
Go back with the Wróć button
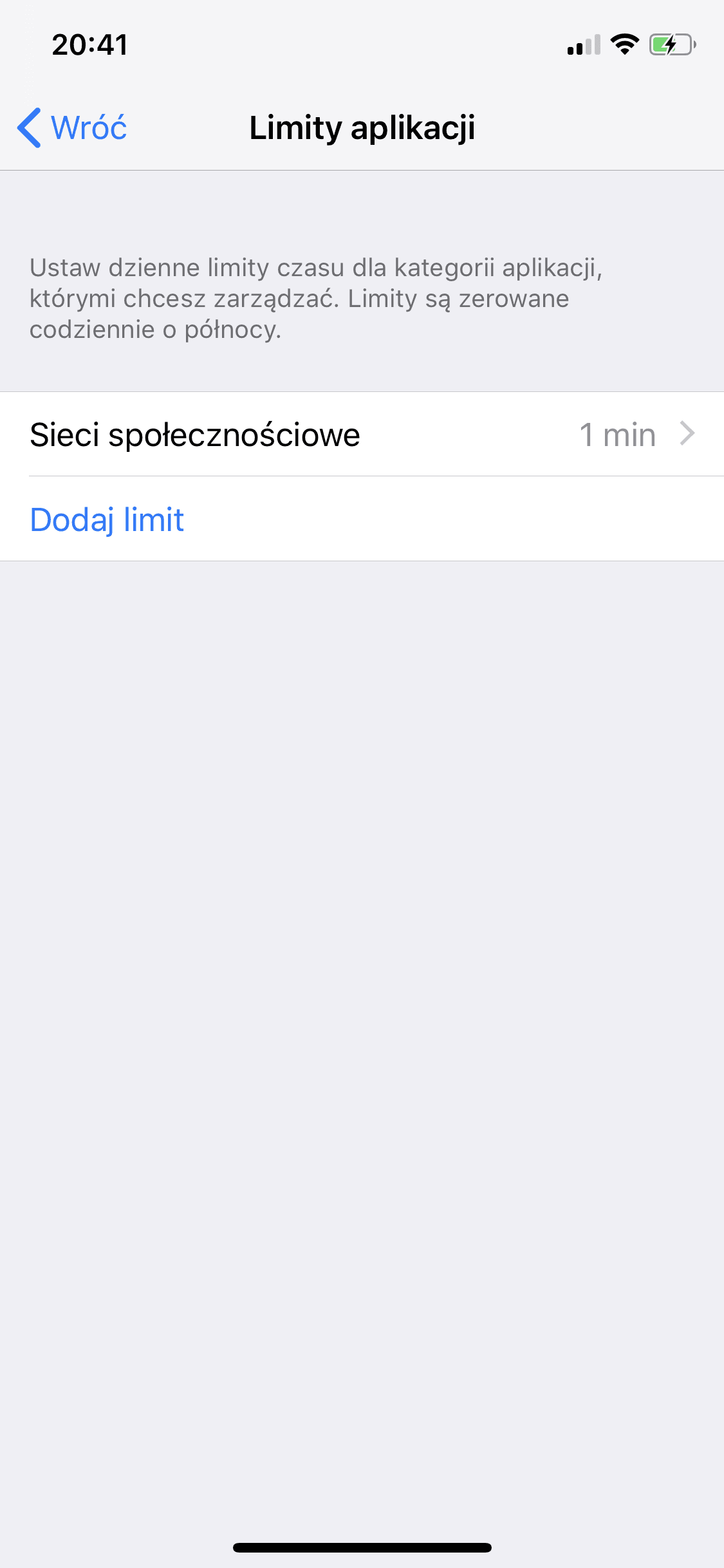[72, 127]
